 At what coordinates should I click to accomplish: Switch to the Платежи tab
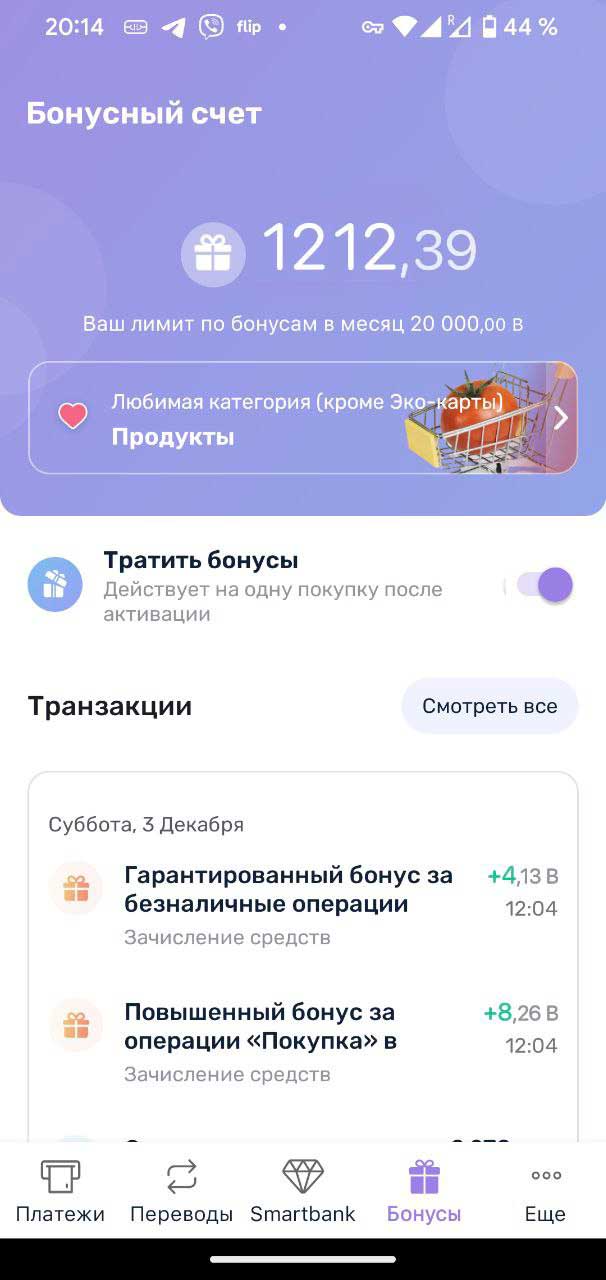pos(60,1191)
